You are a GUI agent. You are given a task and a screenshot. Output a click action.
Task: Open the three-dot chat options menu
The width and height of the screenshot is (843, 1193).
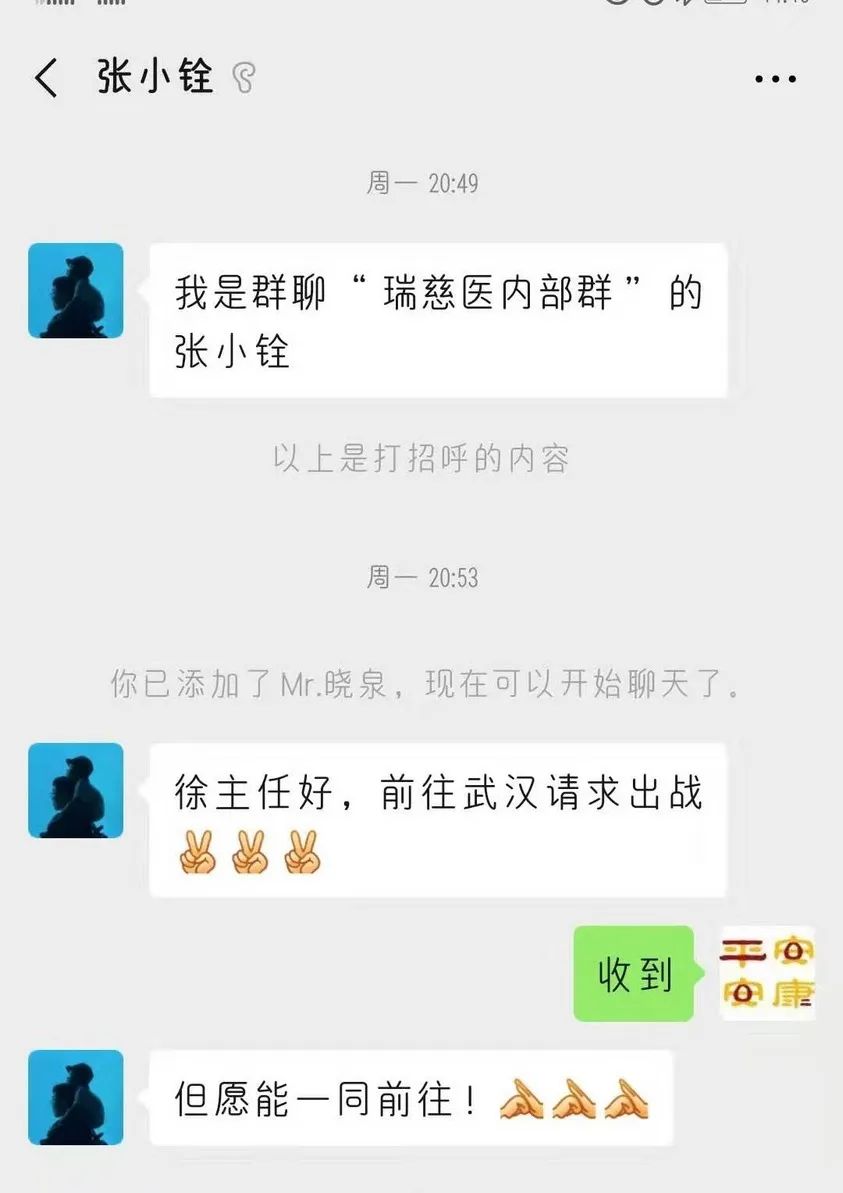click(x=775, y=78)
